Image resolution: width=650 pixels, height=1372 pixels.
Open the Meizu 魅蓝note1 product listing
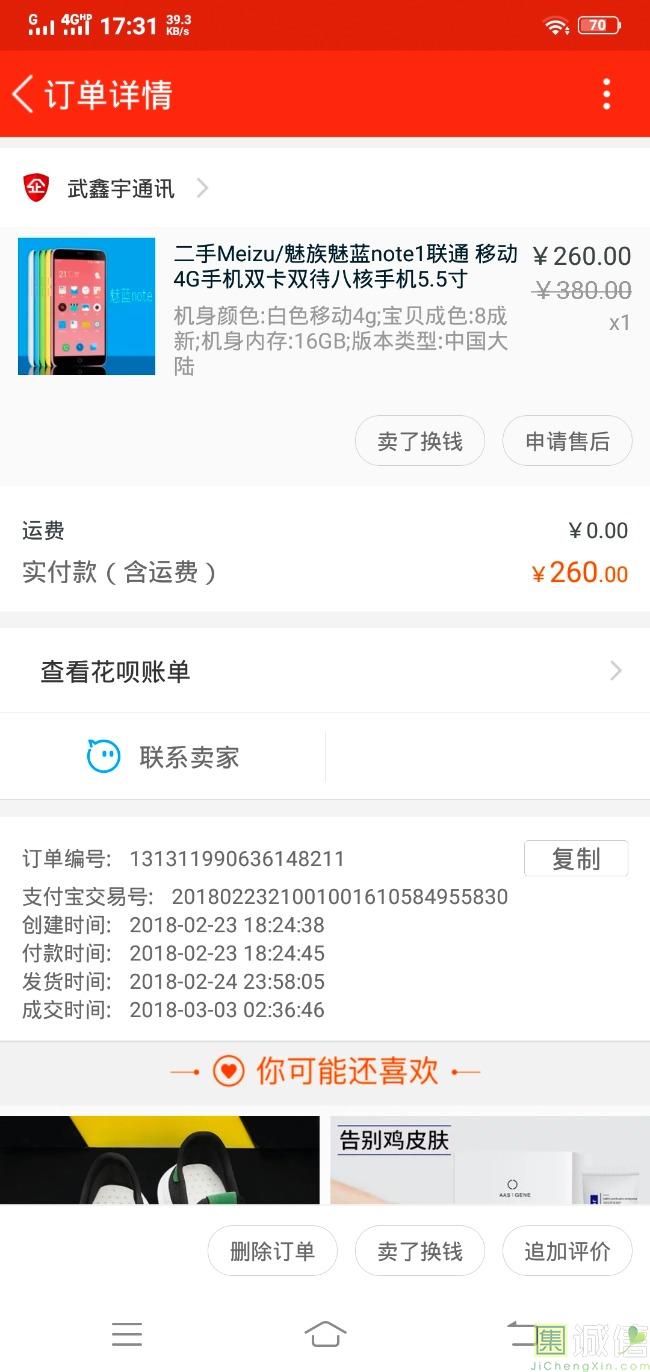pyautogui.click(x=345, y=267)
